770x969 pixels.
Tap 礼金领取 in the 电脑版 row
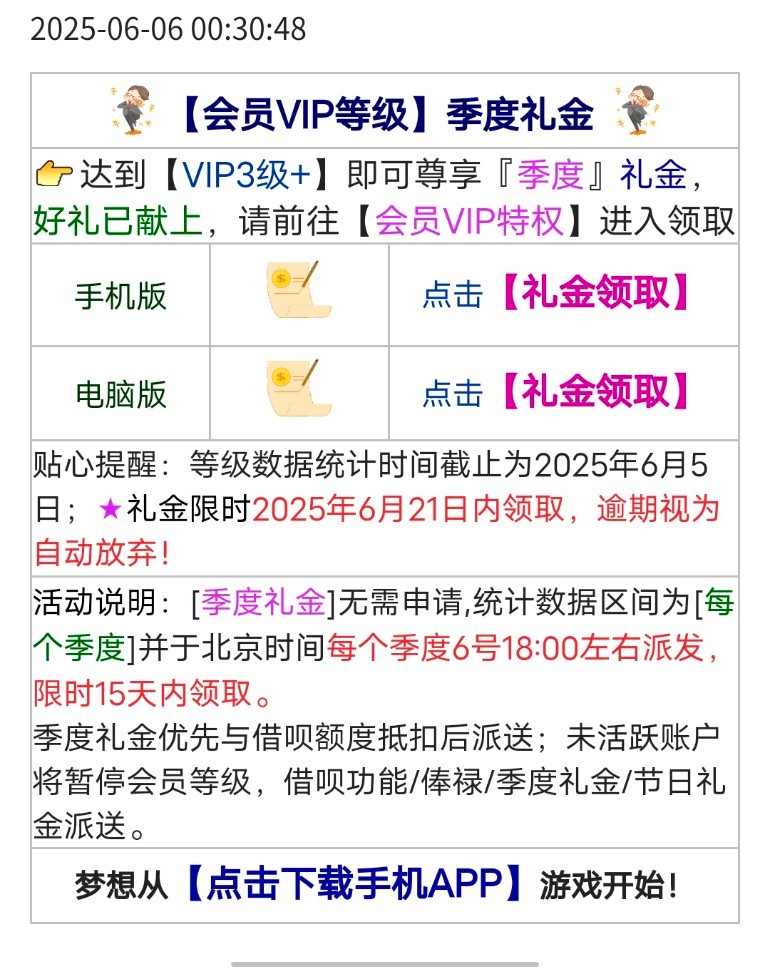pos(594,392)
